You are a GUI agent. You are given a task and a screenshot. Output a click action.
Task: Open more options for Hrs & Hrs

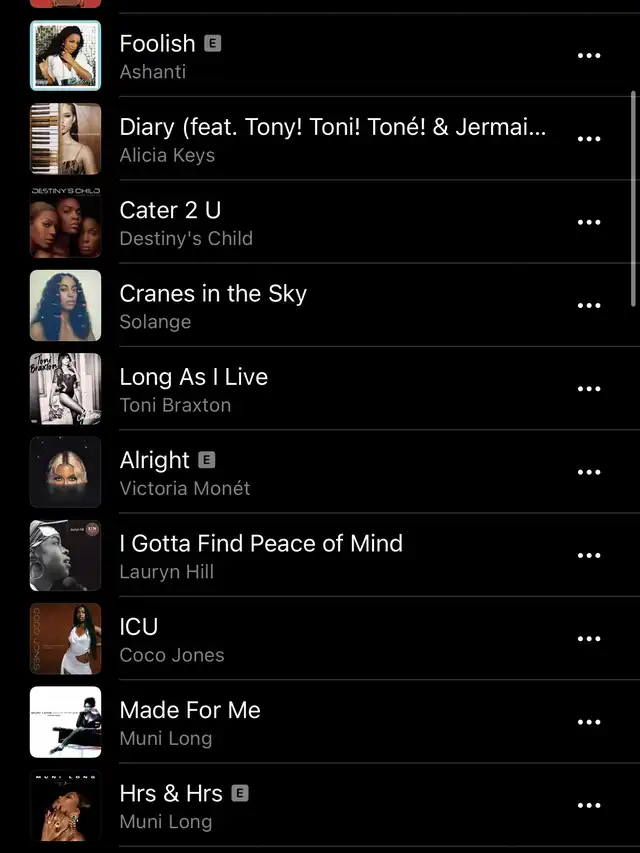[589, 806]
